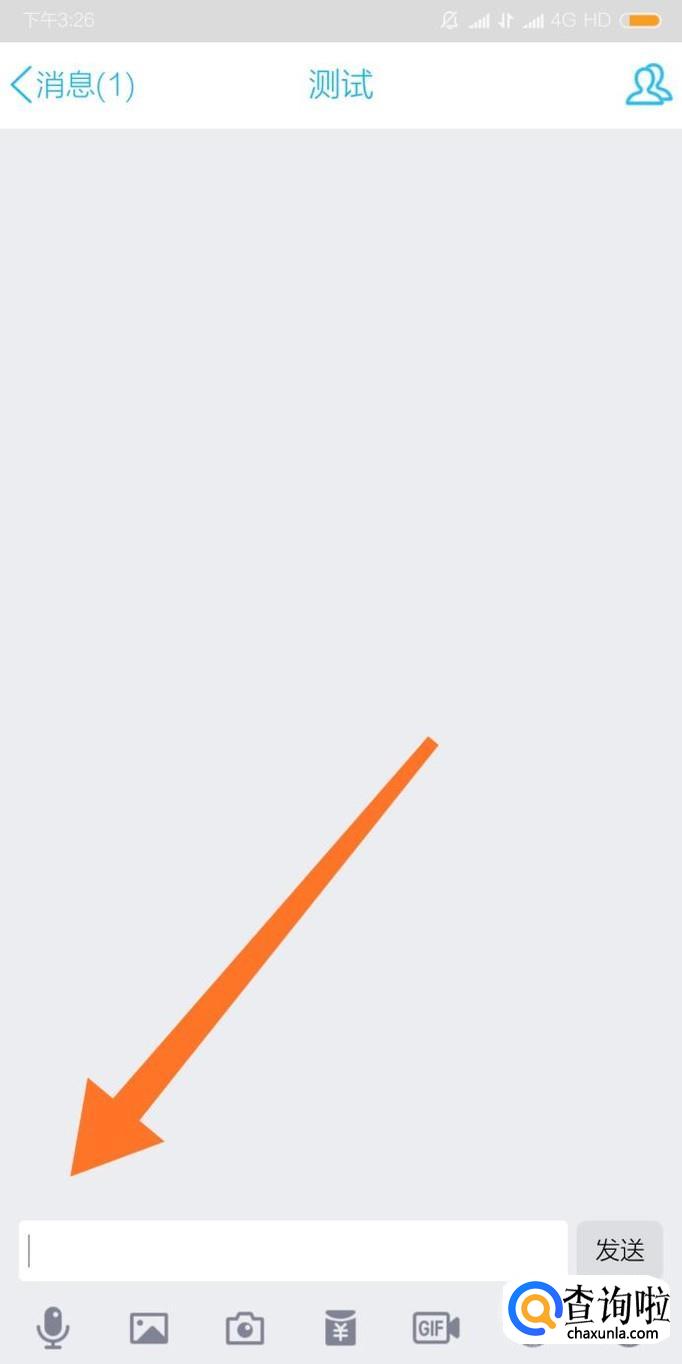
Task: Open the photo gallery picker
Action: [x=149, y=1328]
